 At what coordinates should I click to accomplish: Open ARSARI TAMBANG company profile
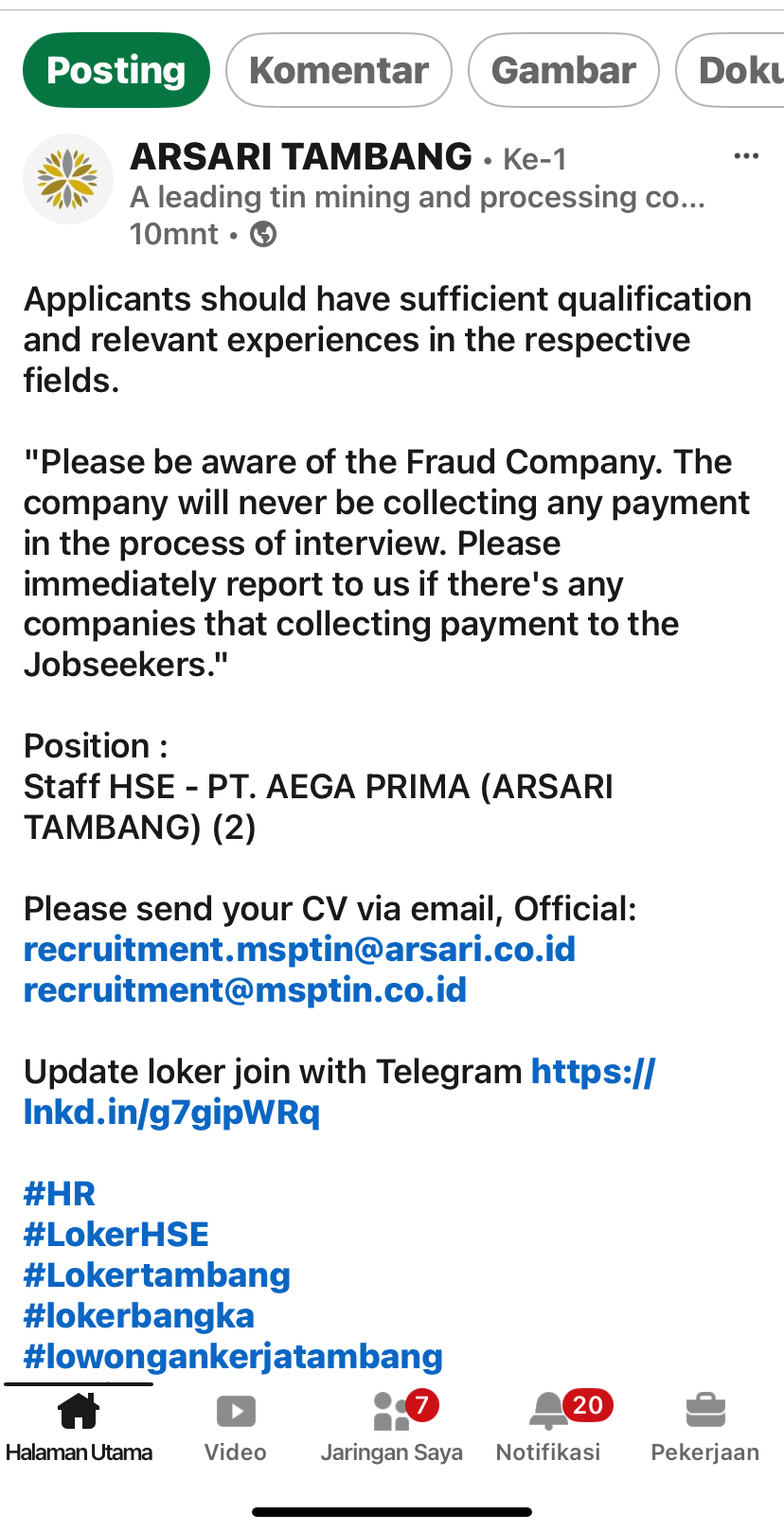[301, 157]
